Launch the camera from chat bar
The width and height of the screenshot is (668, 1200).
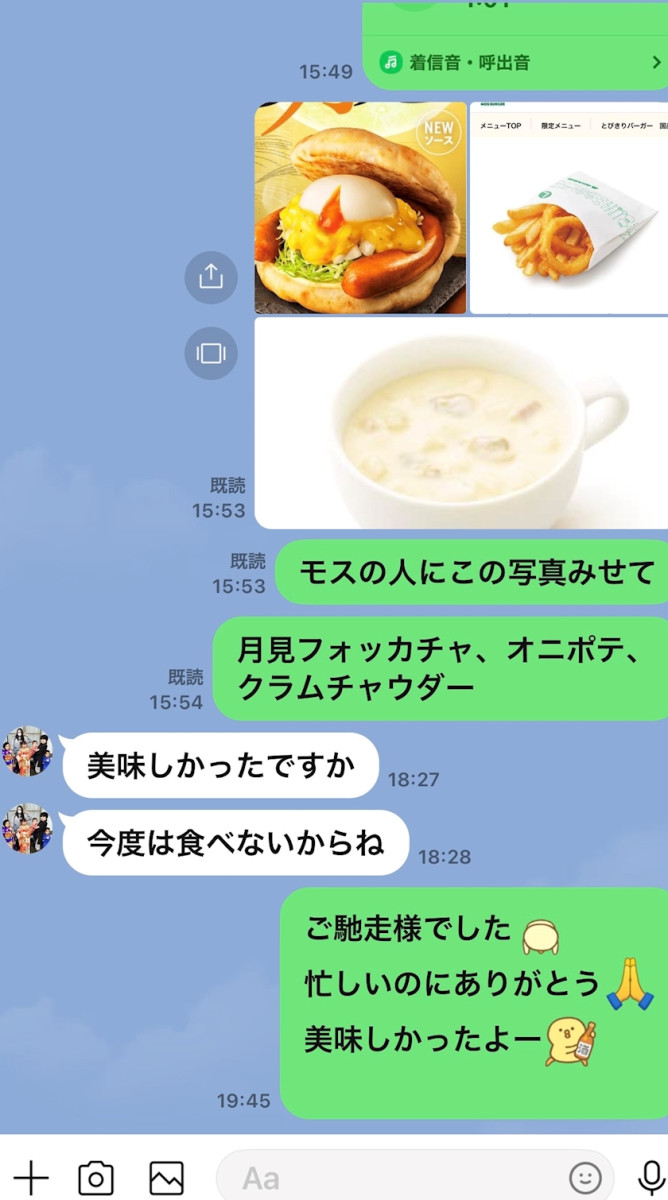[x=96, y=1177]
